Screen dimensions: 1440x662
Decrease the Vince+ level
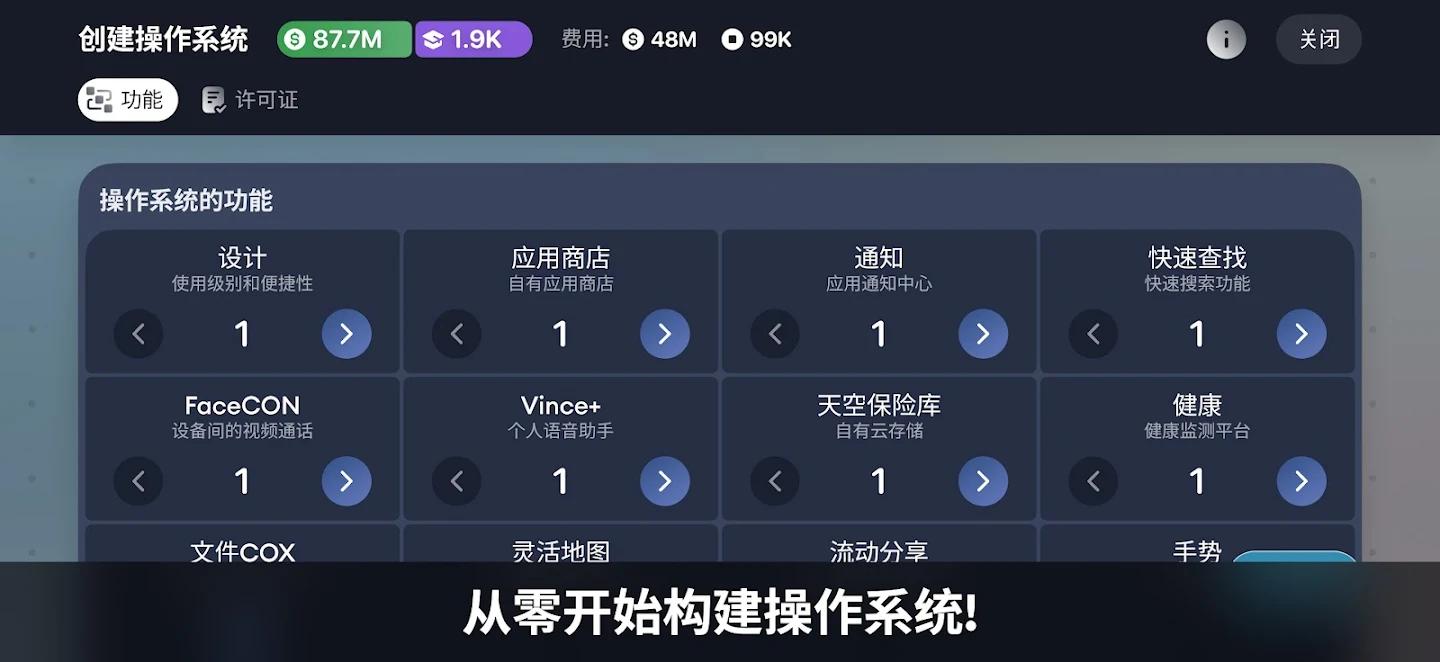point(456,482)
